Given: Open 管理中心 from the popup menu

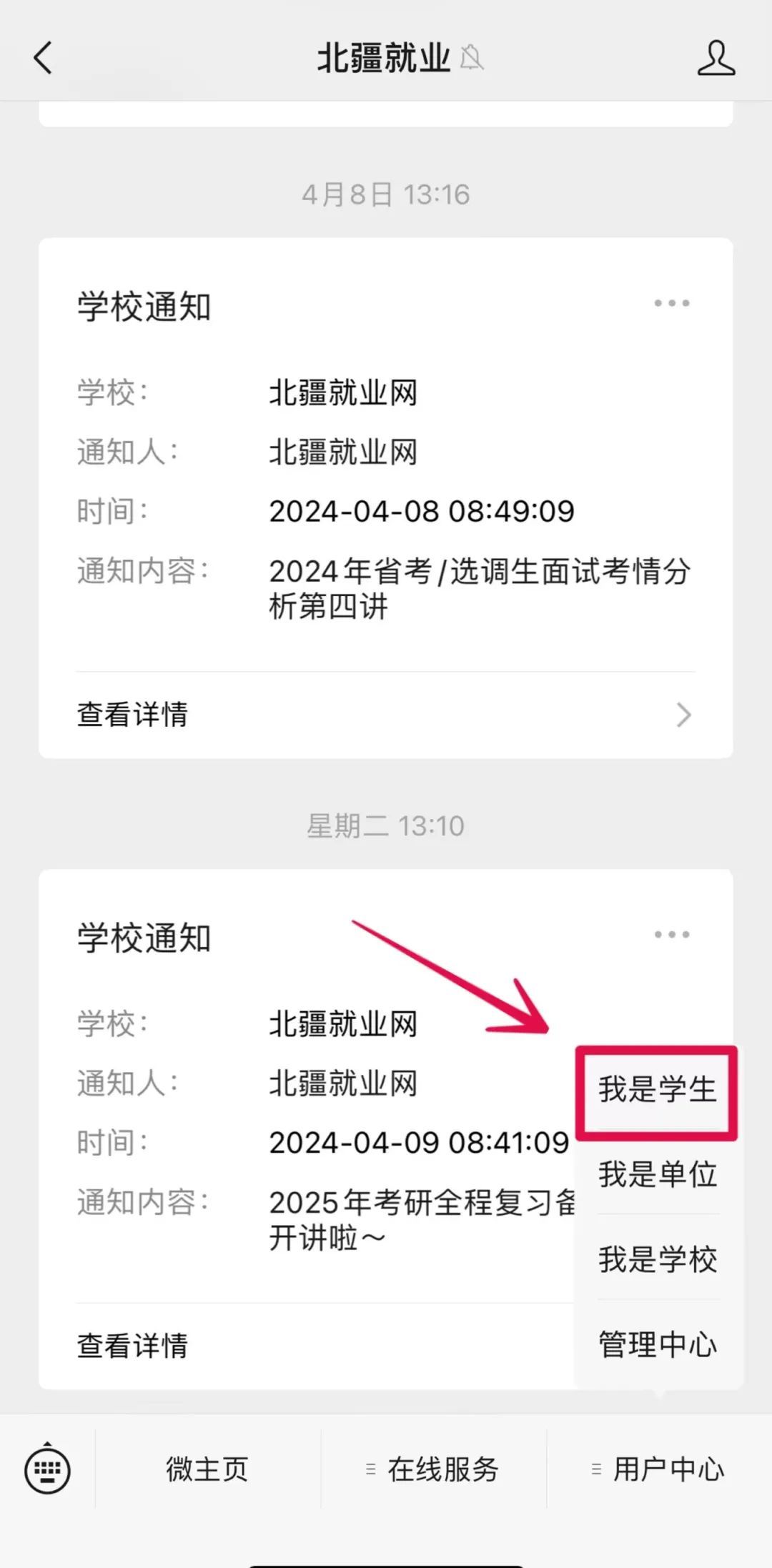Looking at the screenshot, I should (x=658, y=1344).
